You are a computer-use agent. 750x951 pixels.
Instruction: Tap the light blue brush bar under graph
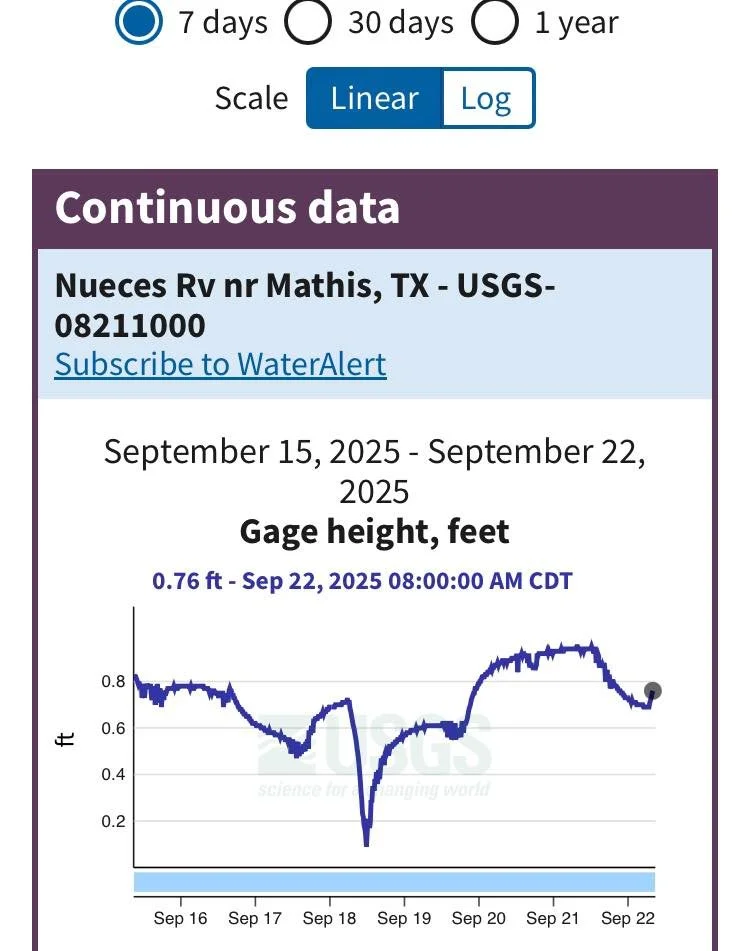tap(394, 881)
